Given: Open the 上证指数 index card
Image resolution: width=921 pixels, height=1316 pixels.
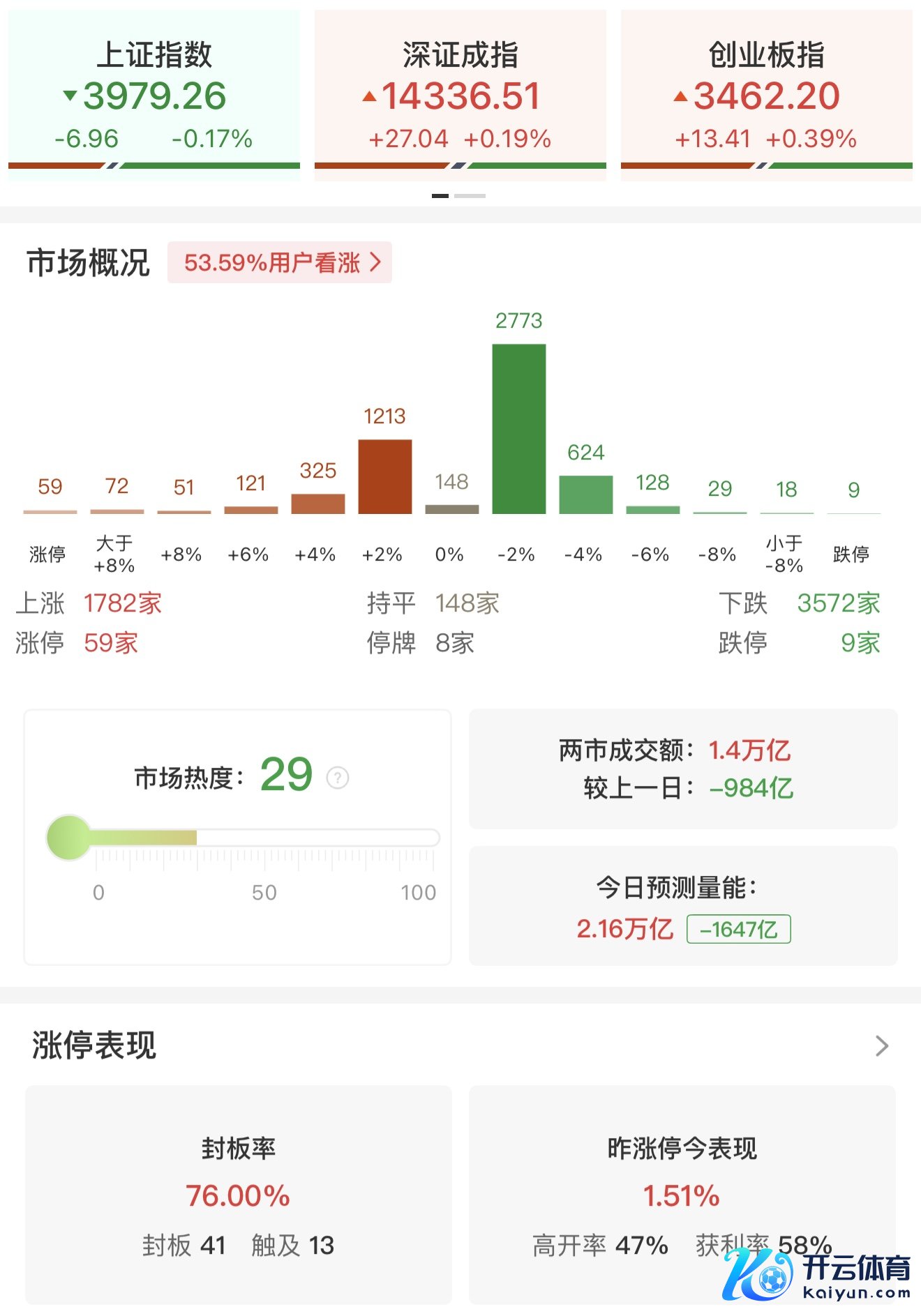Looking at the screenshot, I should 154,96.
